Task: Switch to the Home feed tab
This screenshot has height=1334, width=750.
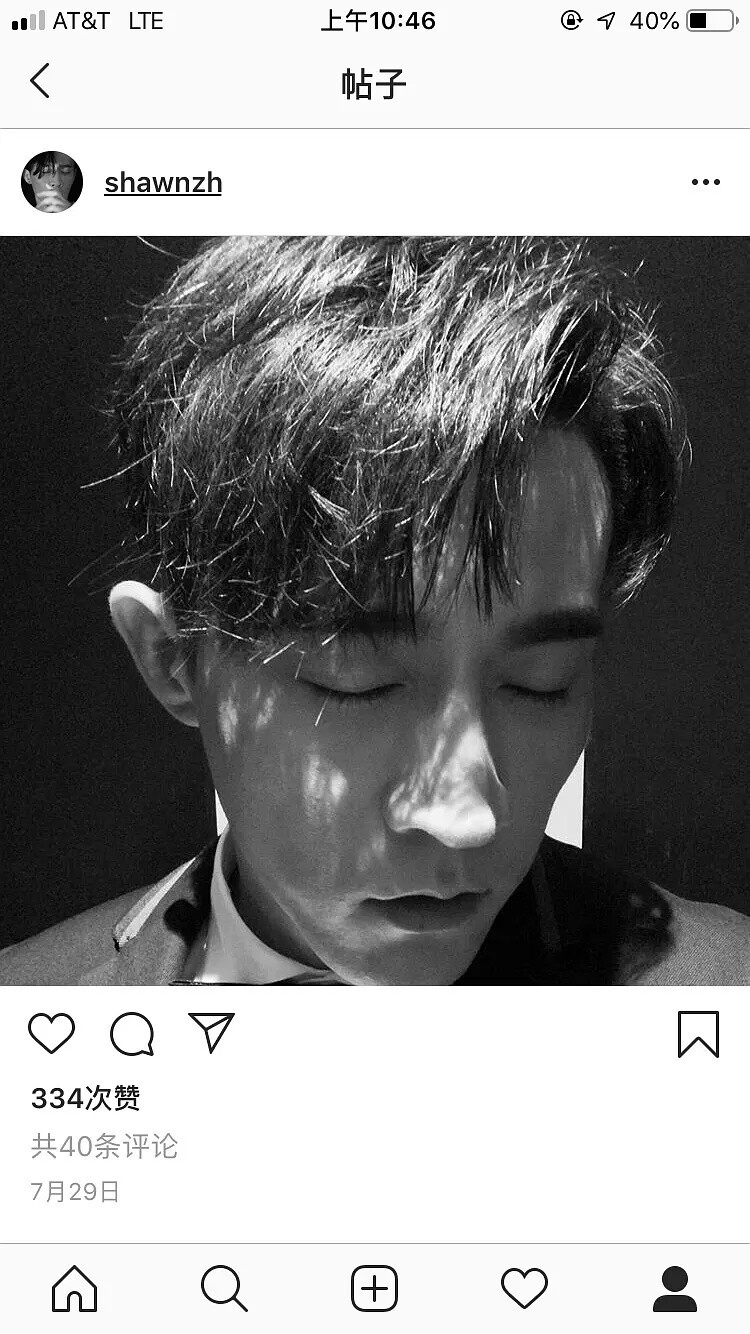Action: [75, 1288]
